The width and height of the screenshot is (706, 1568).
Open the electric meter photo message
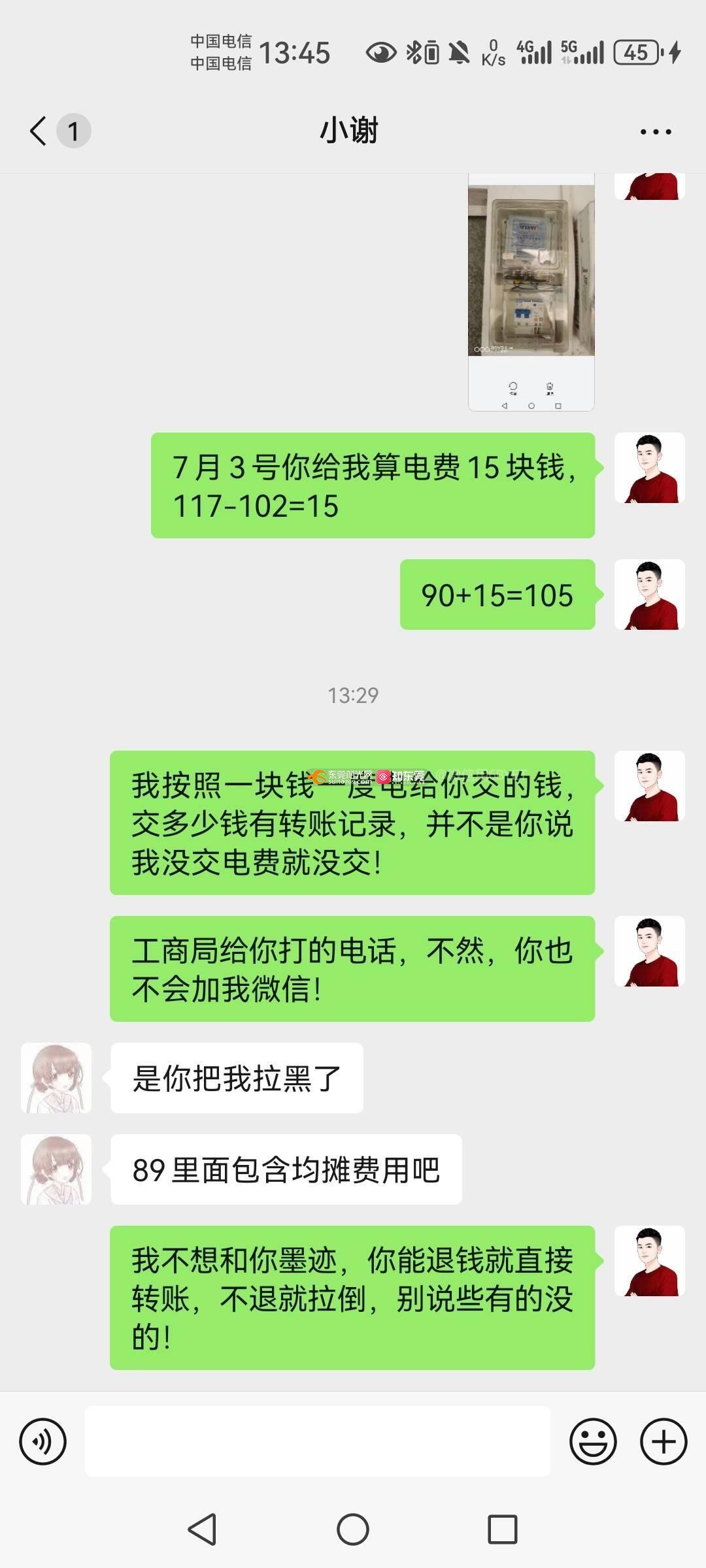click(x=531, y=293)
